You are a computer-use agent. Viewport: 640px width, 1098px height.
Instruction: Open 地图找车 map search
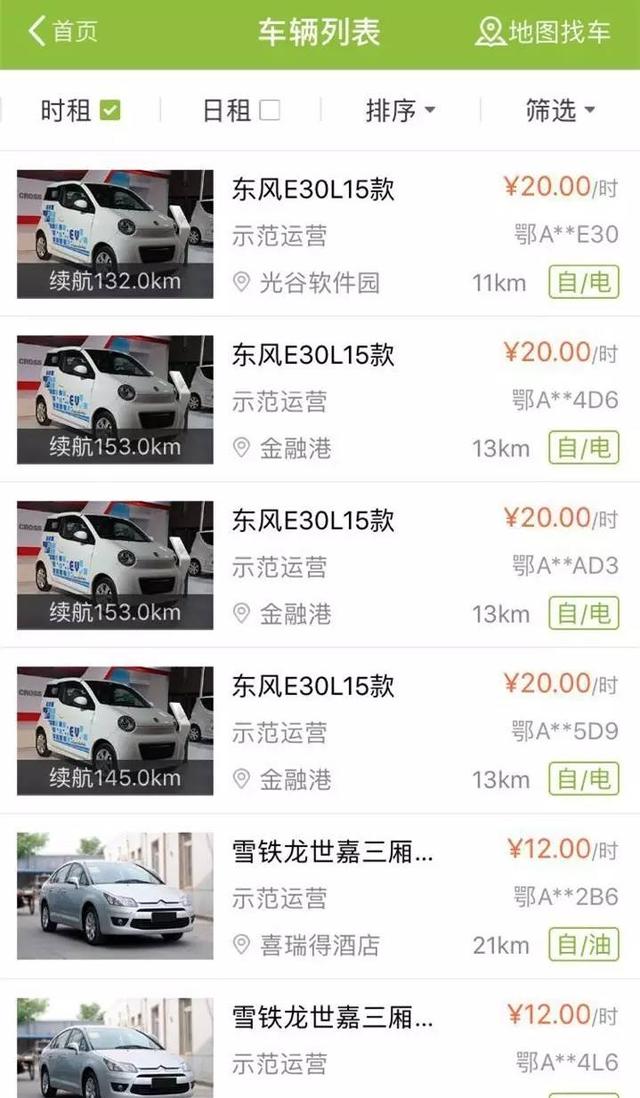[542, 32]
